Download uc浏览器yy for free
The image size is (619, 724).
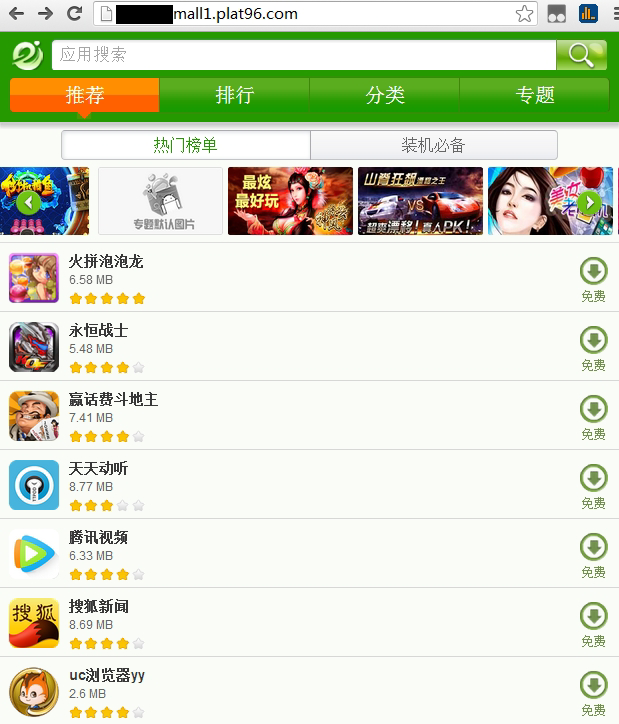[x=593, y=693]
